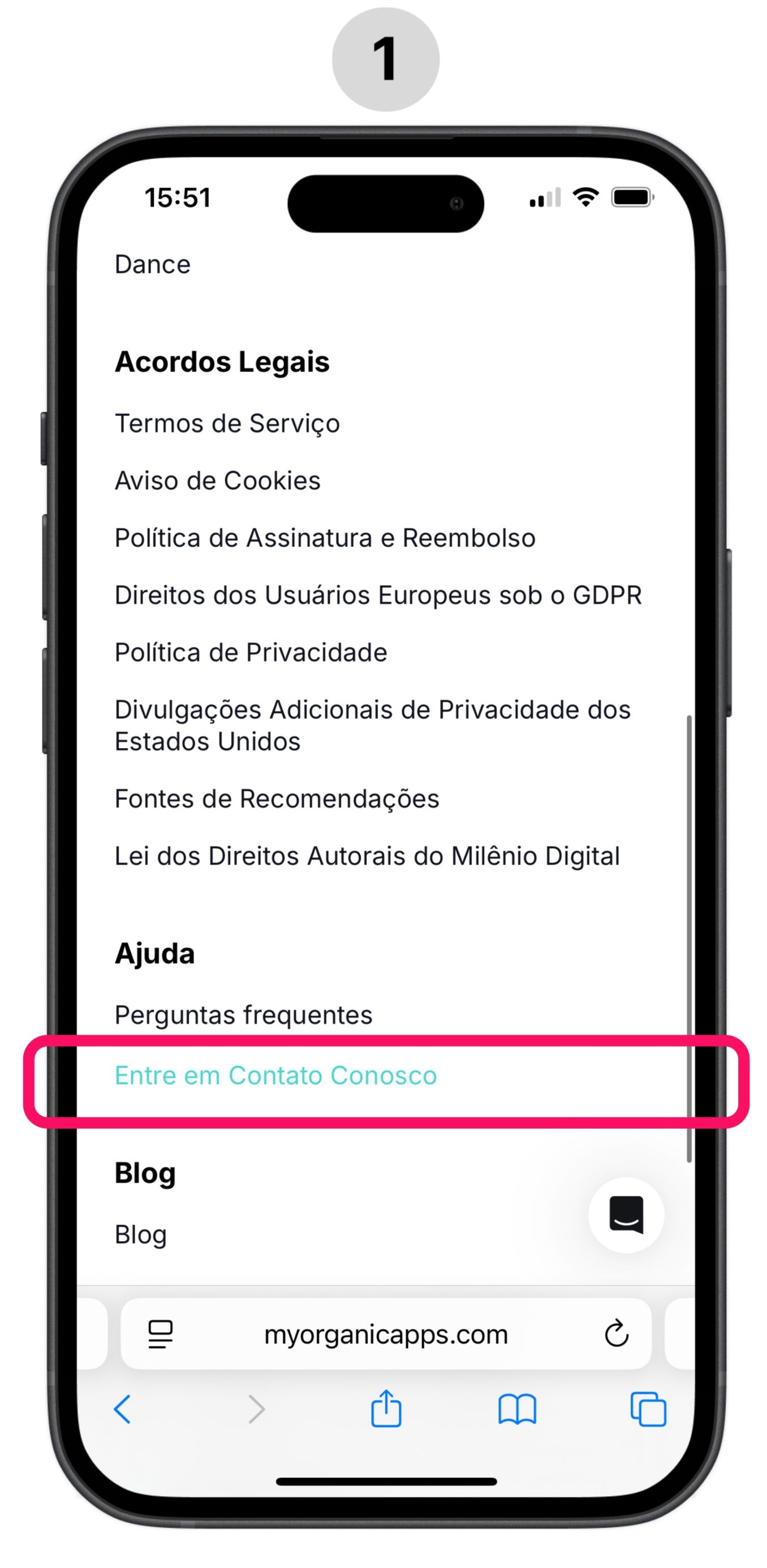Image resolution: width=767 pixels, height=1568 pixels.
Task: Open the chat support widget
Action: click(x=626, y=1216)
